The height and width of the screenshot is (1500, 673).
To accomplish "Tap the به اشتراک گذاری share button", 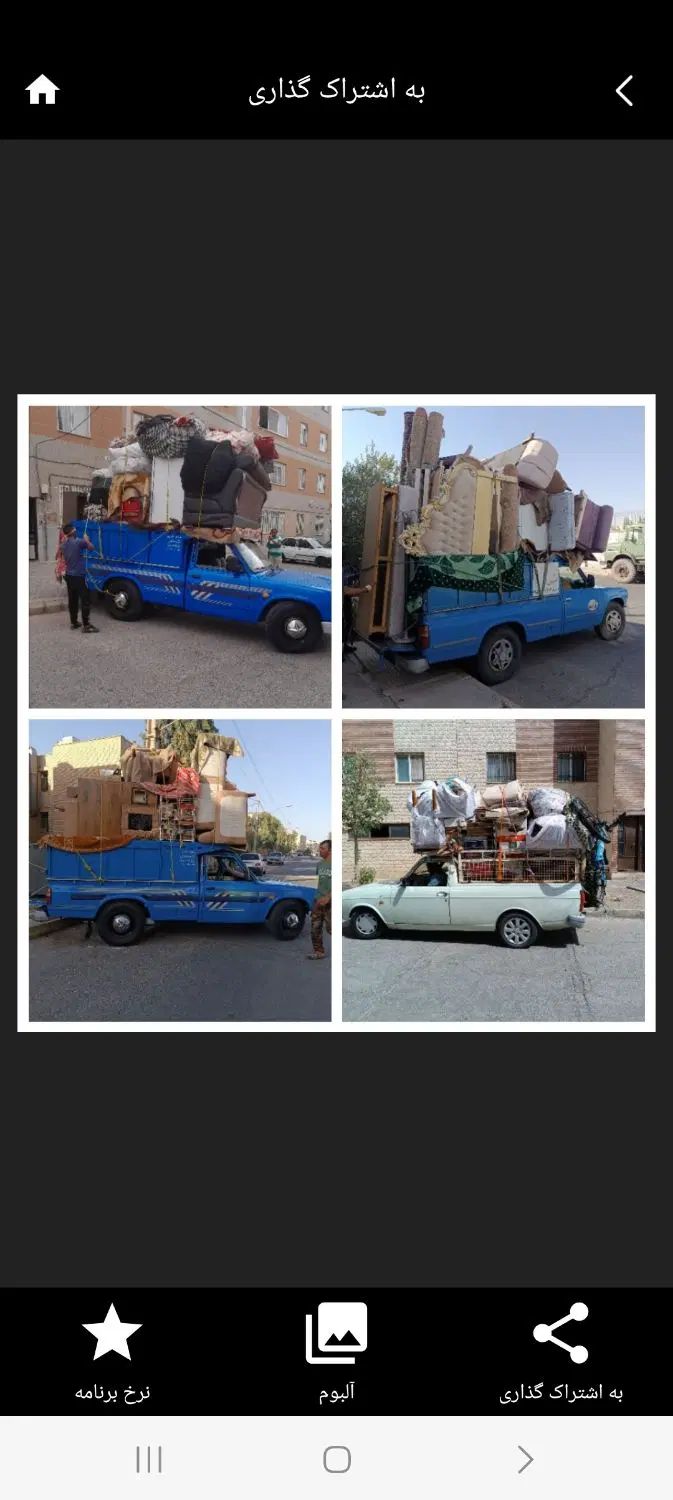I will point(561,1350).
